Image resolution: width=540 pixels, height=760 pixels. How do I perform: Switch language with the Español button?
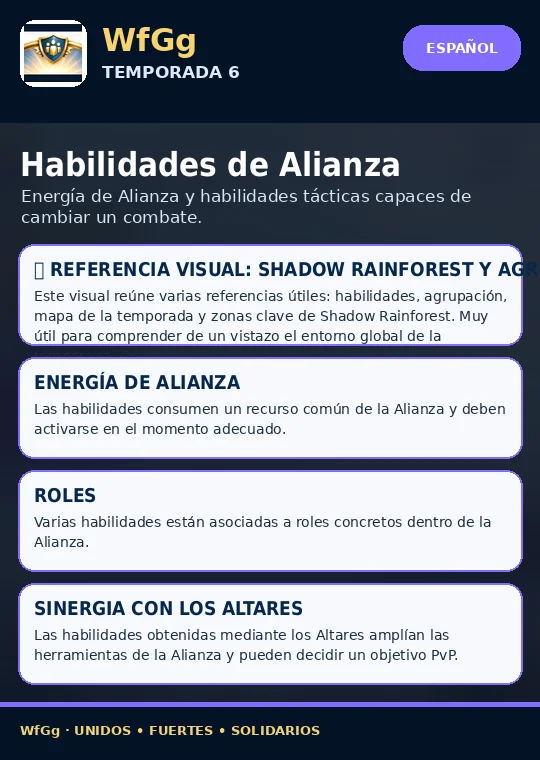coord(461,48)
